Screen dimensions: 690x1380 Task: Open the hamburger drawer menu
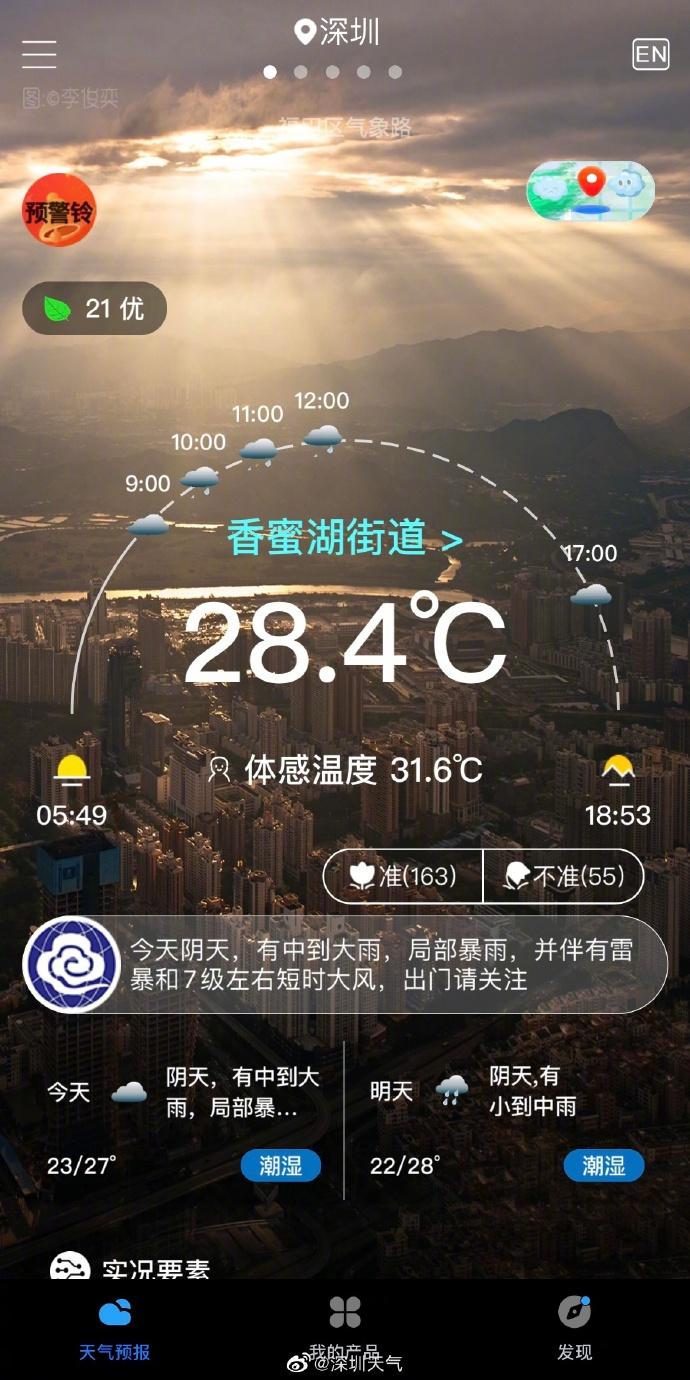point(39,54)
